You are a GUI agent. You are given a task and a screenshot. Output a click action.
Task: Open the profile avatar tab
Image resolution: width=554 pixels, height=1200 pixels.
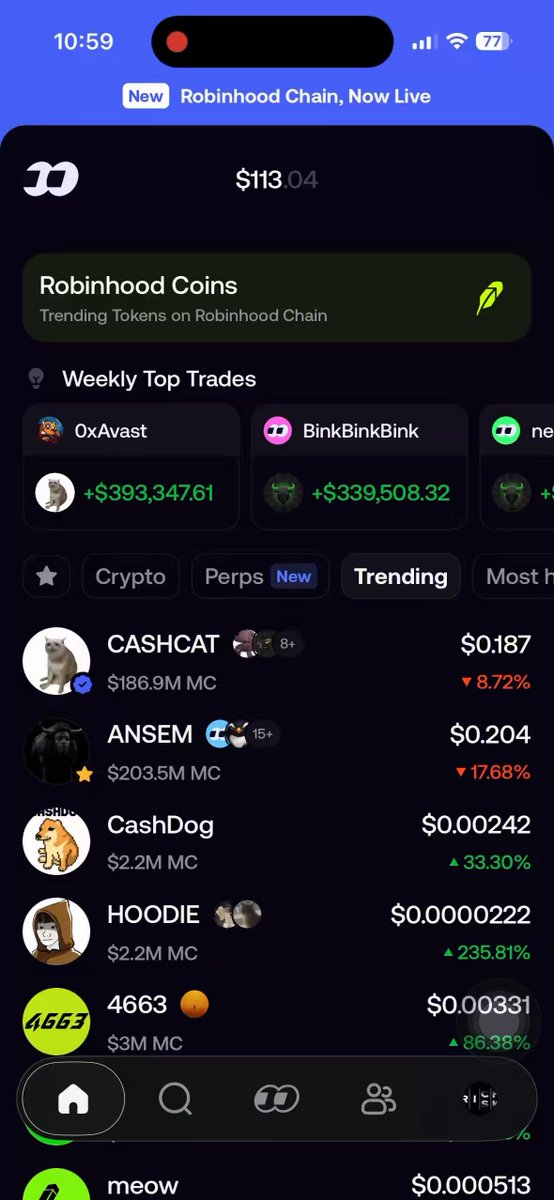tap(480, 1100)
